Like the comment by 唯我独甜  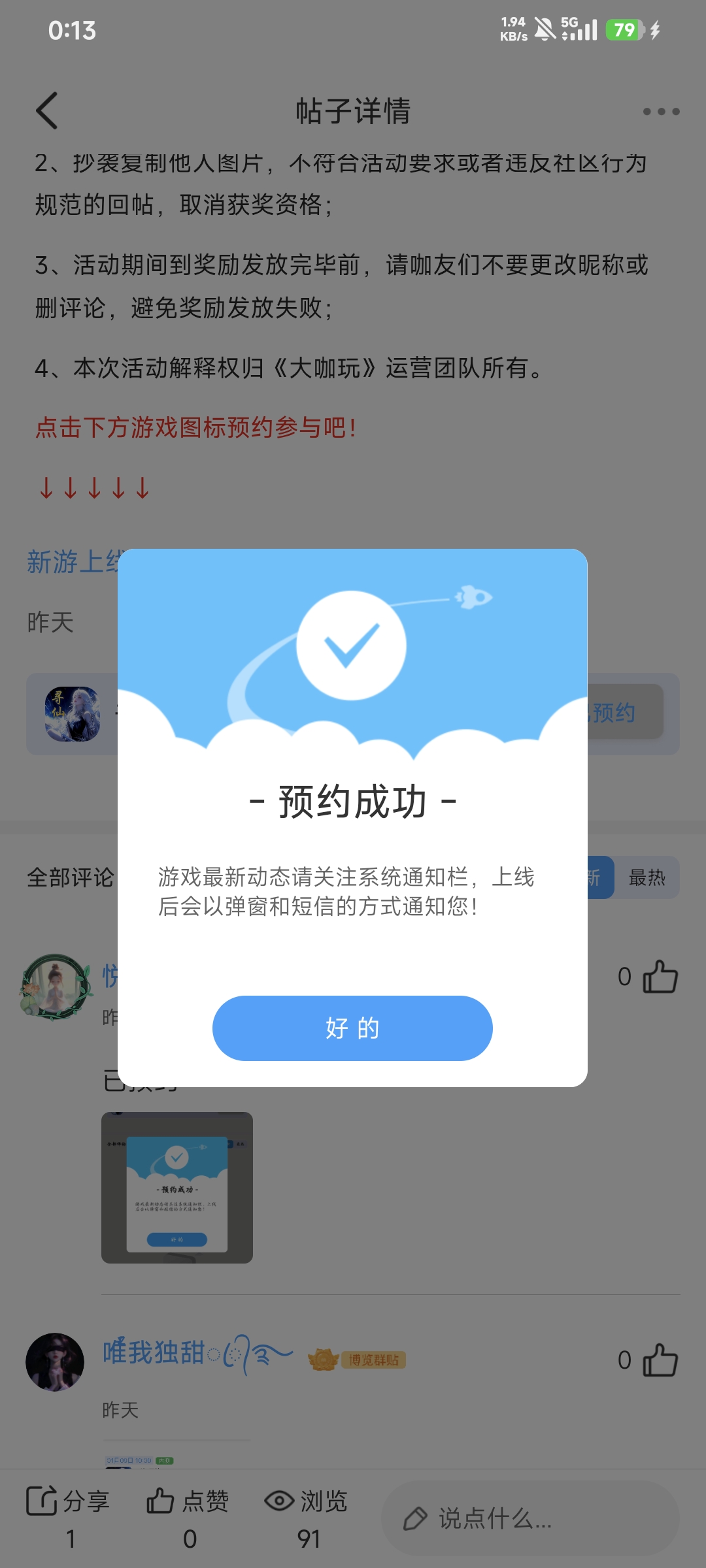click(x=660, y=1360)
